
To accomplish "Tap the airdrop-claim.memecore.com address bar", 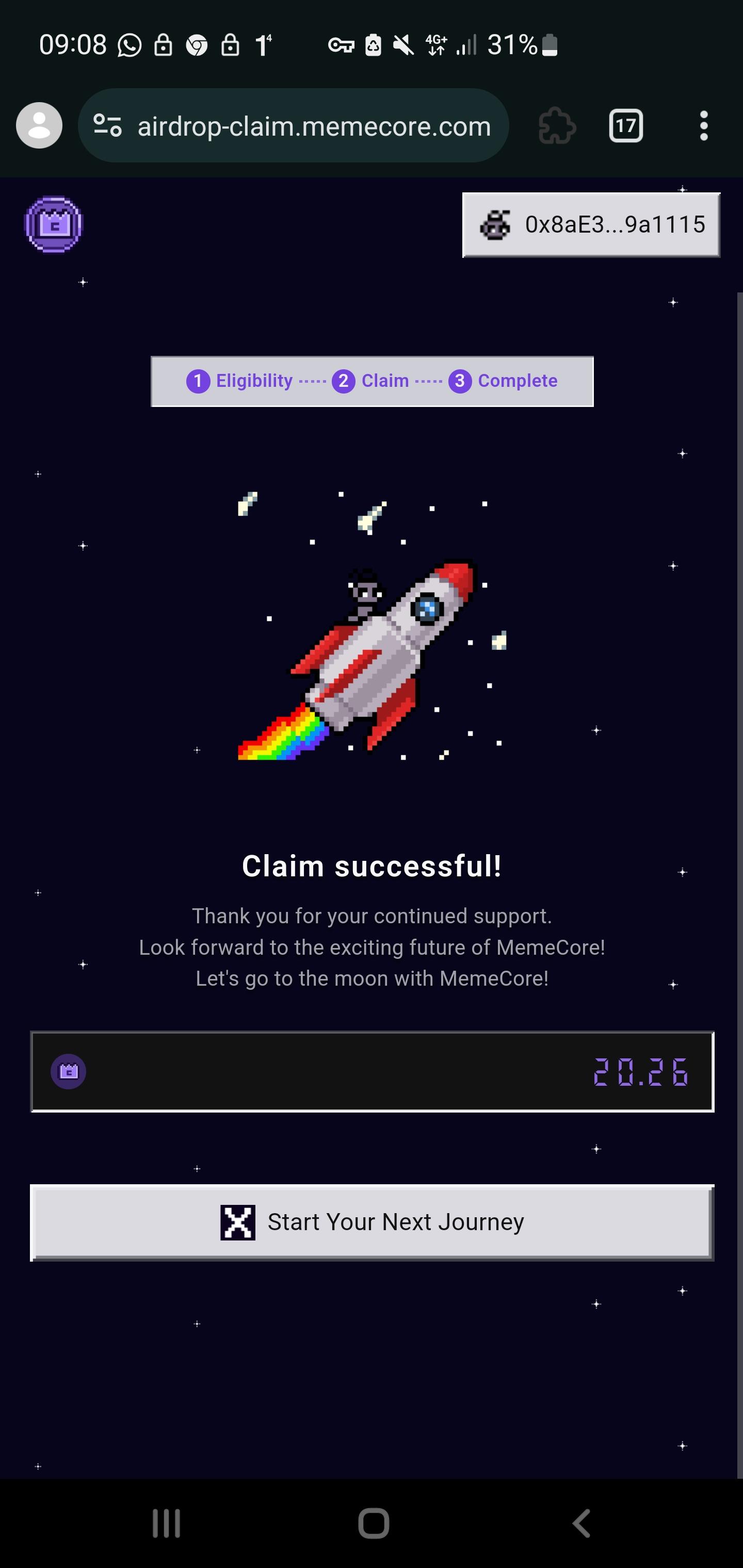I will (314, 126).
